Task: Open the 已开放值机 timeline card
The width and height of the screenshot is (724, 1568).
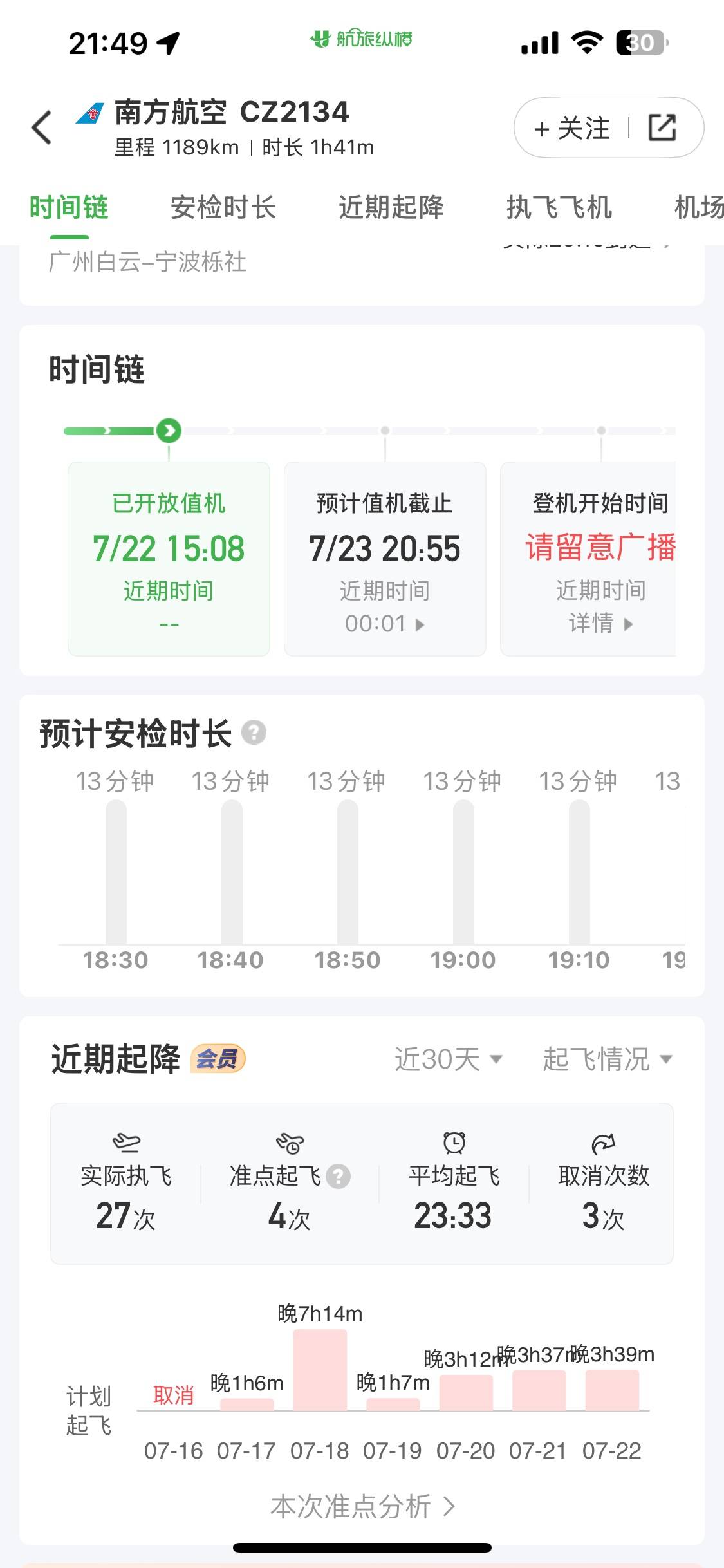Action: coord(169,559)
